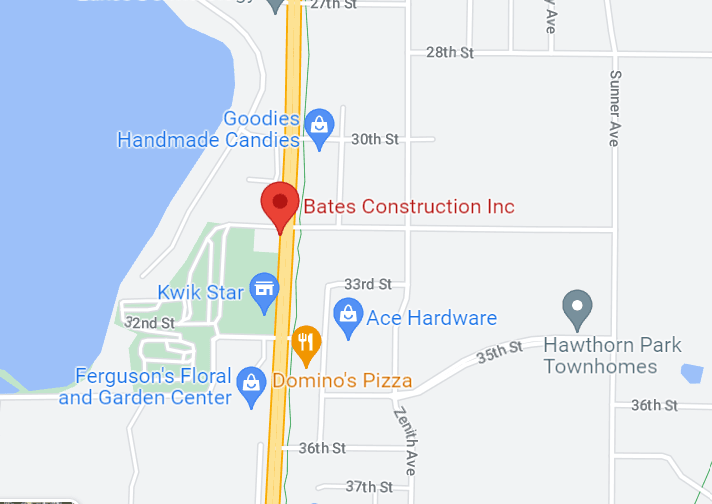Open the Ace Hardware shopping marker
This screenshot has height=504, width=712.
point(348,316)
